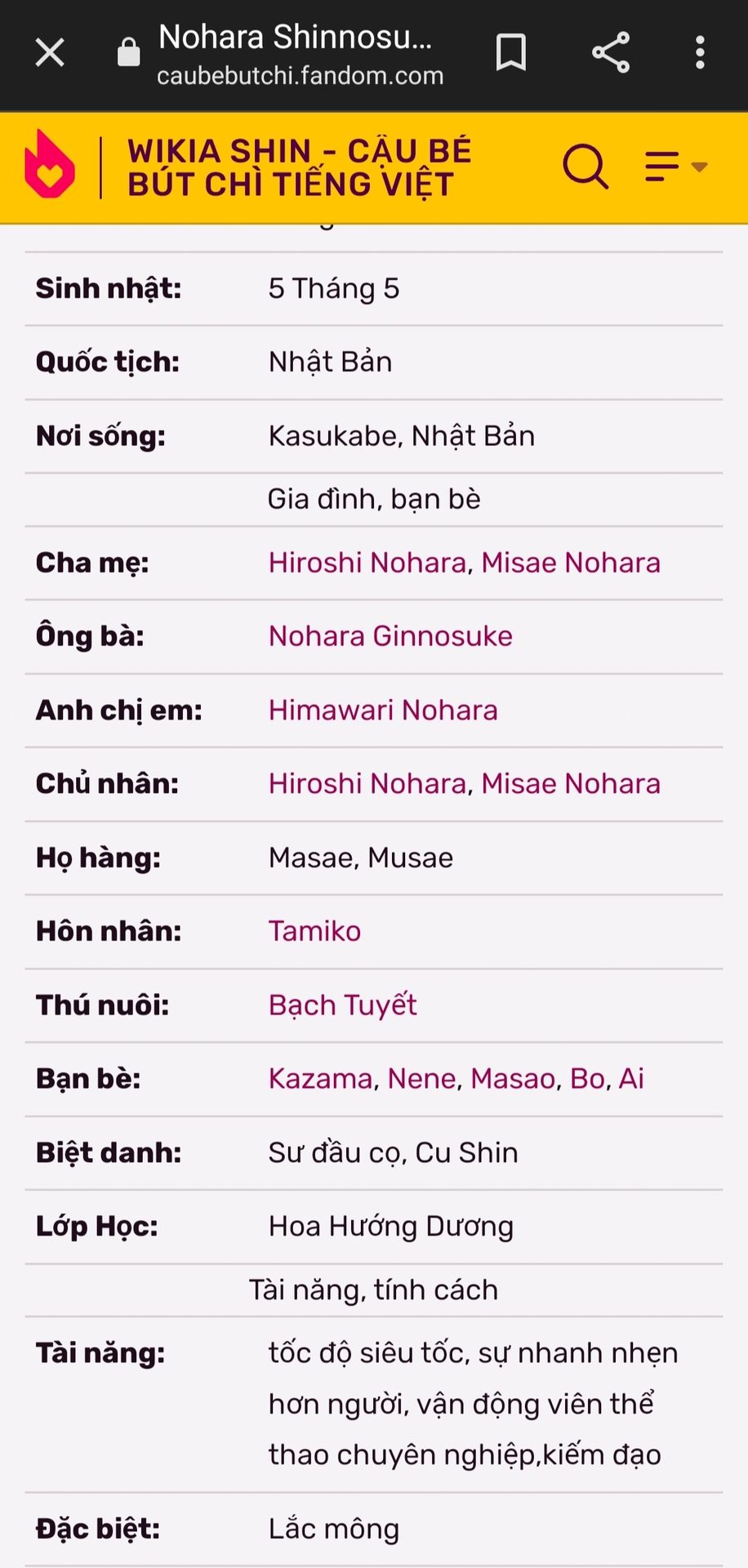Open Misae Nohara link under Cha mẹ
Image resolution: width=748 pixels, height=1568 pixels.
[x=571, y=563]
